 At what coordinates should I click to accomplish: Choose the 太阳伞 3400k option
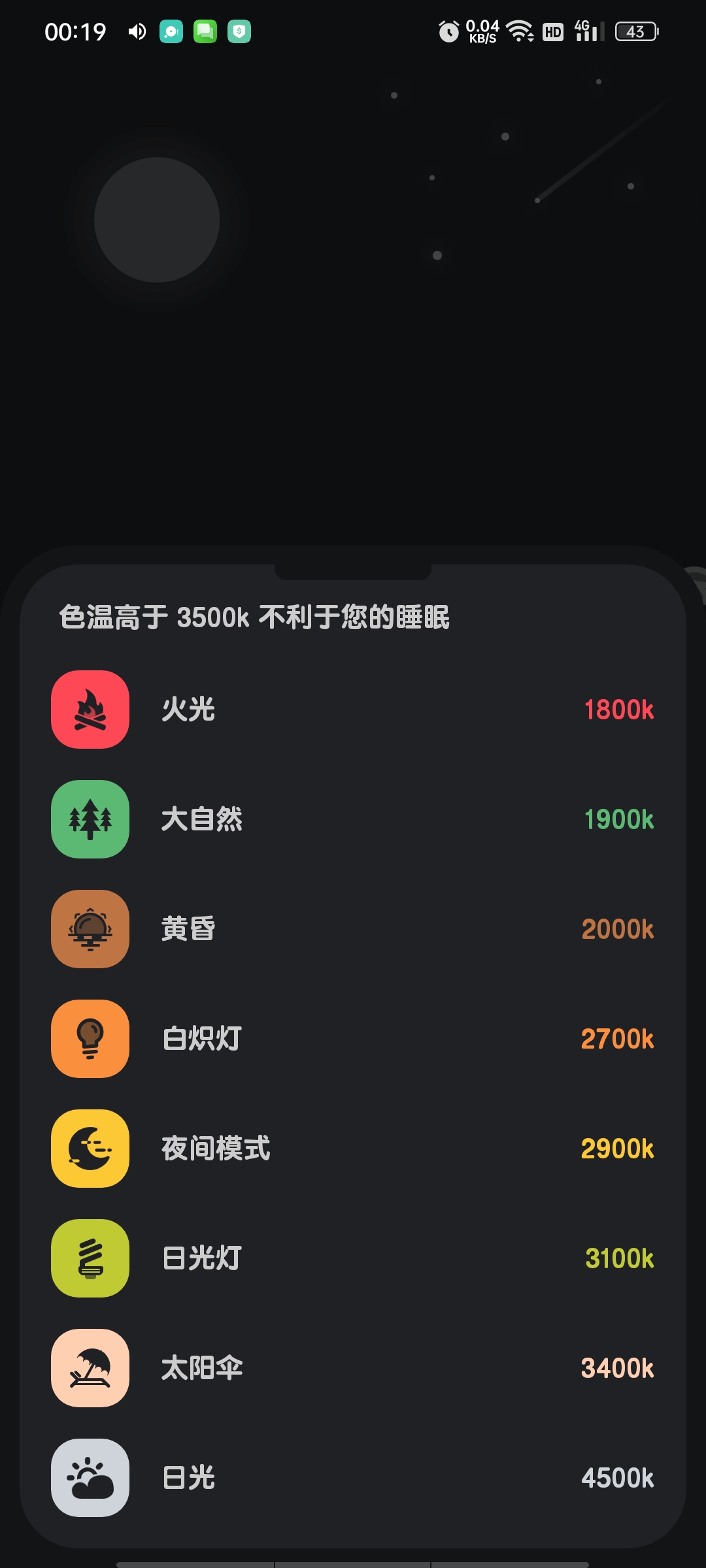click(x=353, y=1368)
